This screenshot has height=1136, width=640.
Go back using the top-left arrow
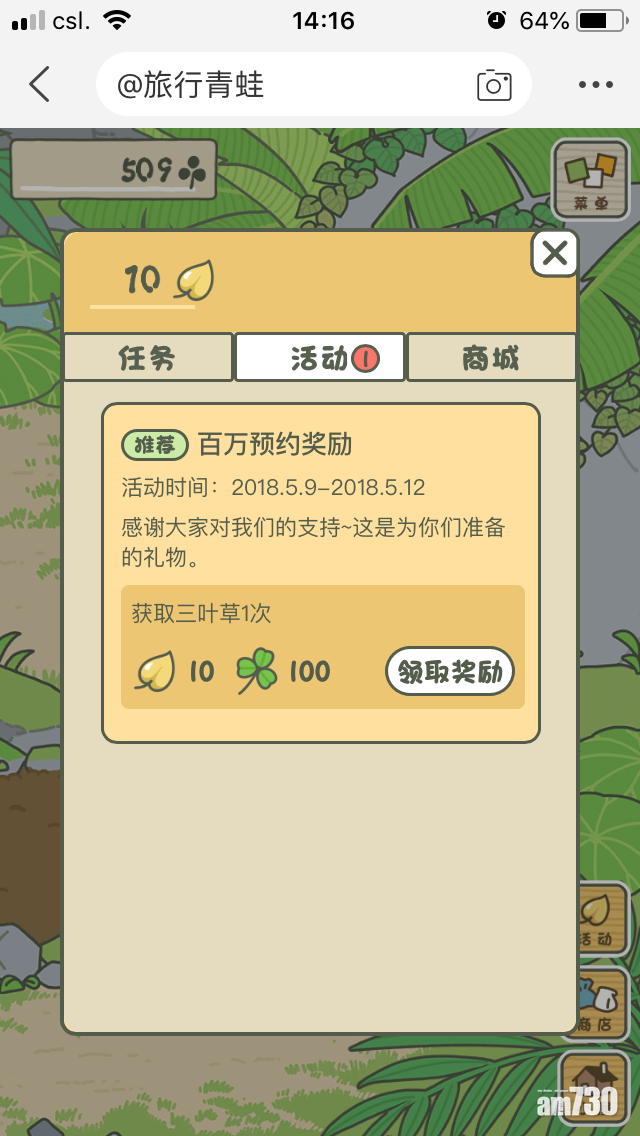tap(39, 85)
